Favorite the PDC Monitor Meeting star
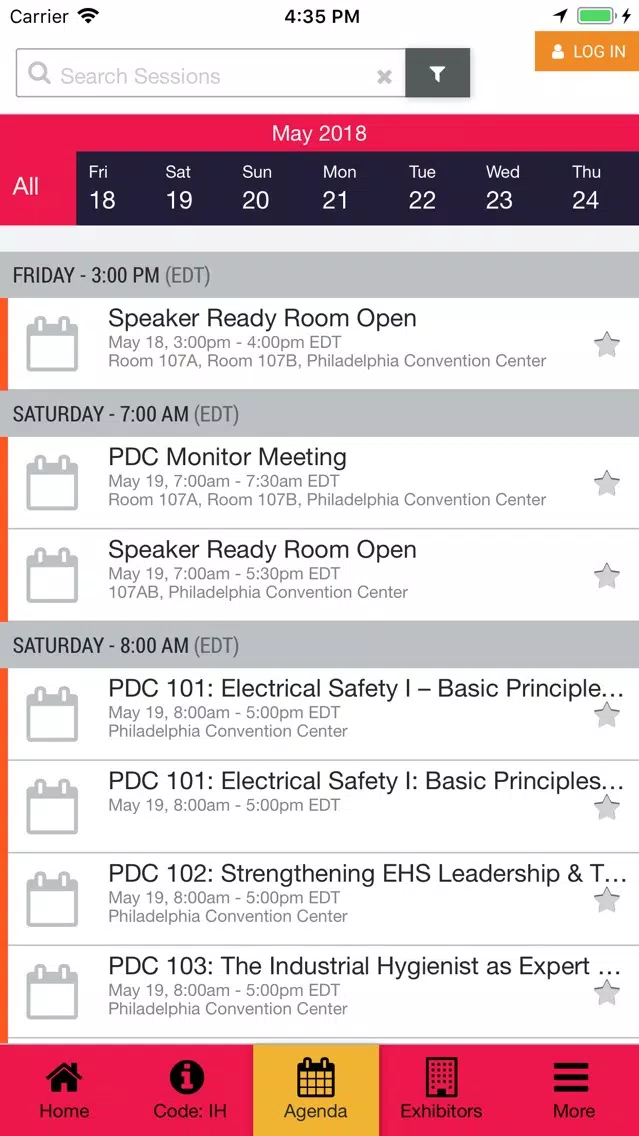This screenshot has height=1136, width=639. 606,483
